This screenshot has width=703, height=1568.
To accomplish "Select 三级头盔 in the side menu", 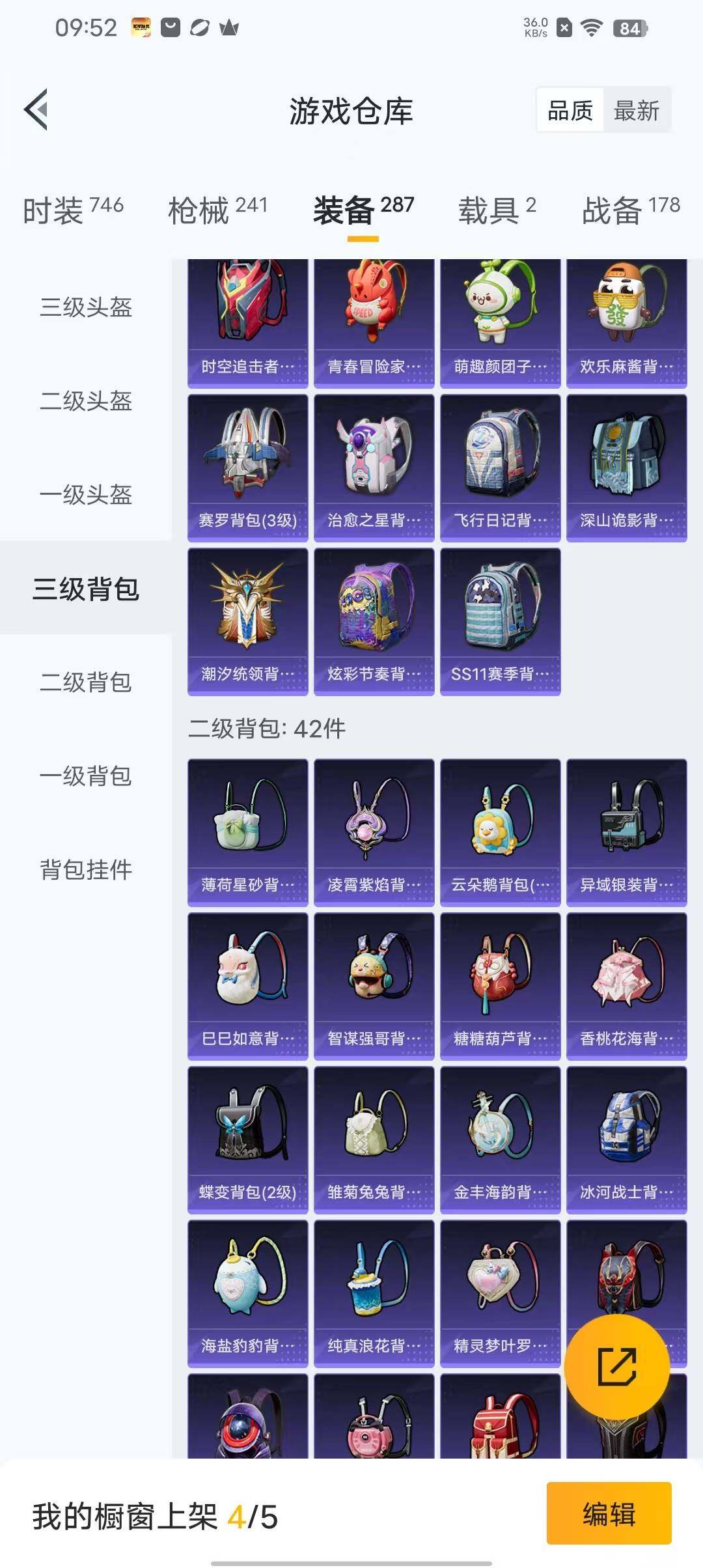I will 86,307.
